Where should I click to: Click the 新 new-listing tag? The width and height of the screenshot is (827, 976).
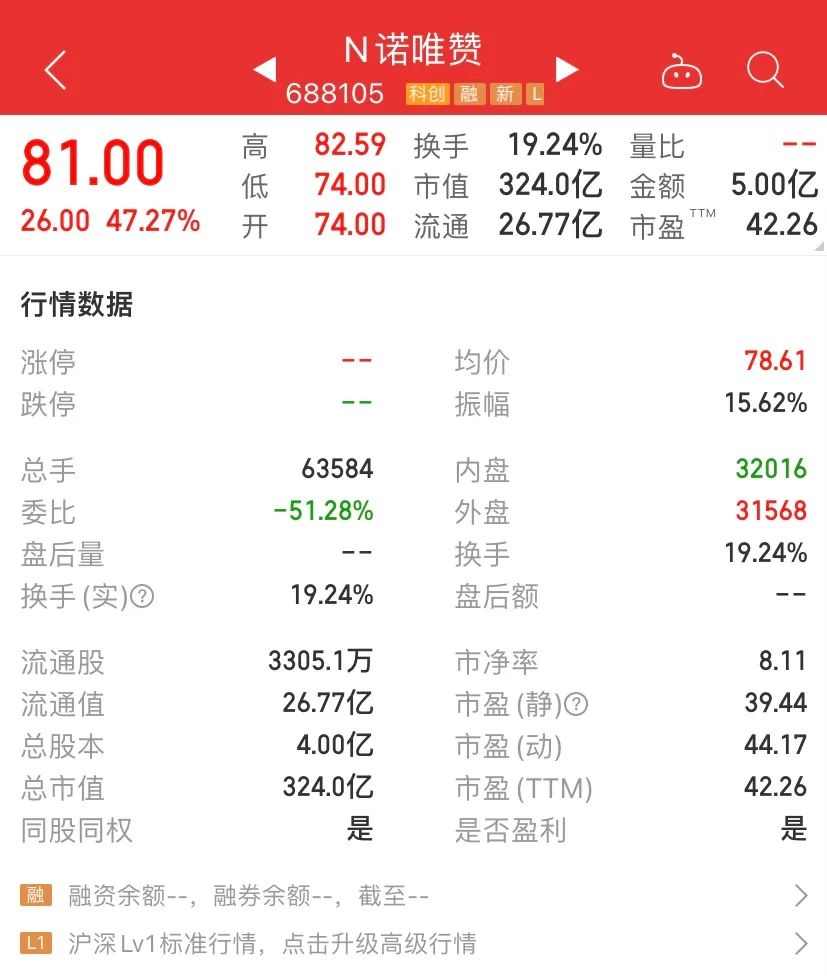[x=505, y=94]
